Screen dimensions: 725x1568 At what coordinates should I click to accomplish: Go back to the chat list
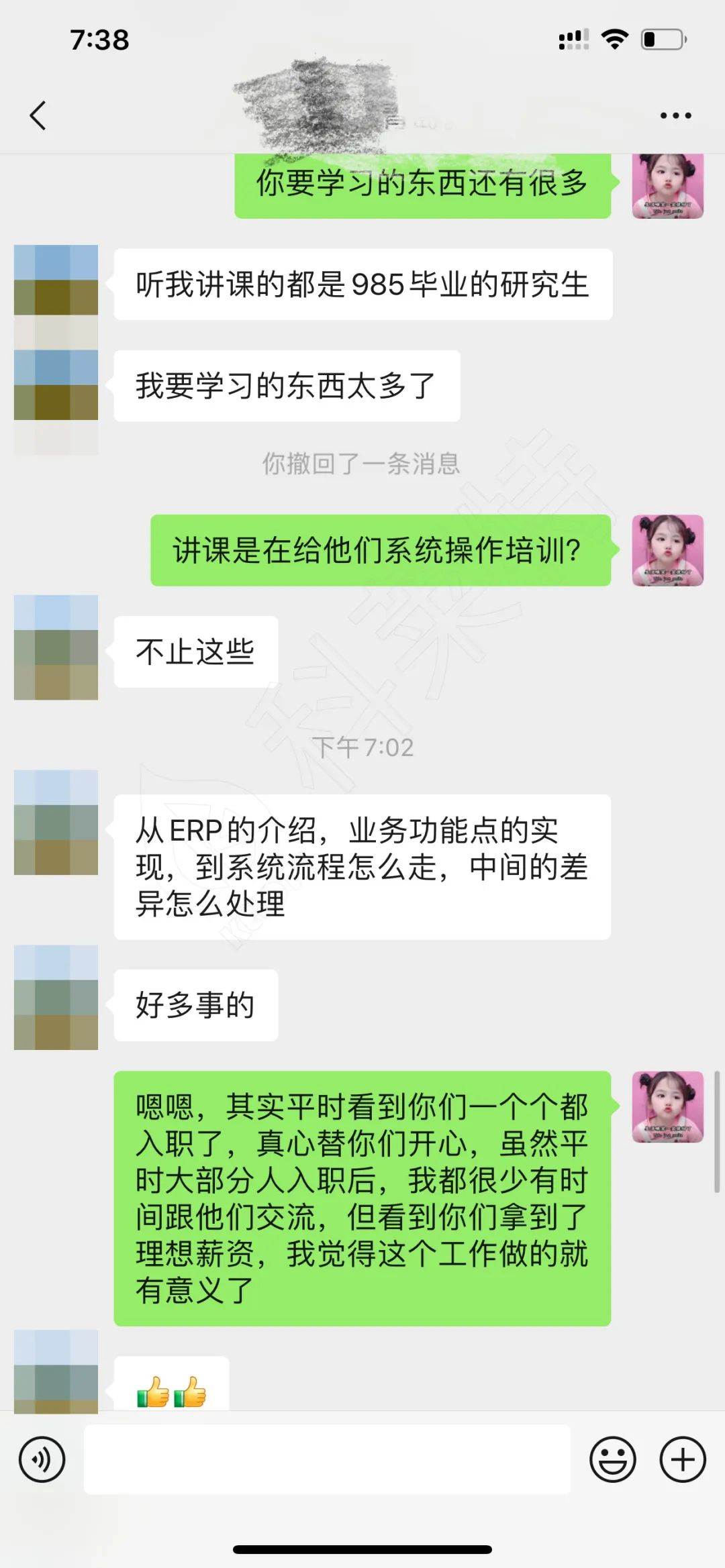coord(38,115)
